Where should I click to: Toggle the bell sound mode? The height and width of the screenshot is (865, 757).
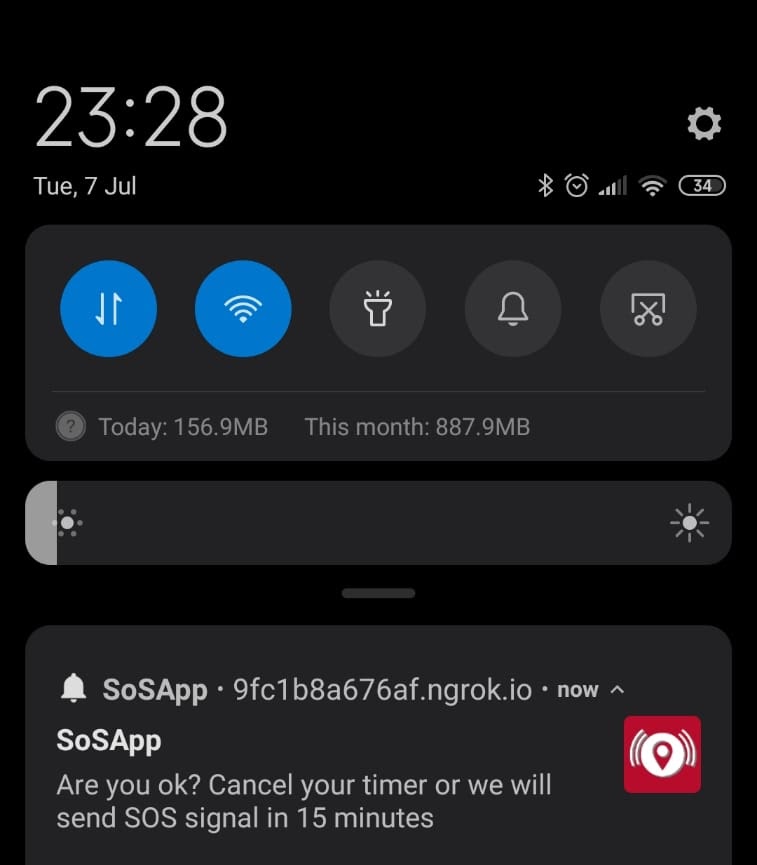[x=513, y=309]
